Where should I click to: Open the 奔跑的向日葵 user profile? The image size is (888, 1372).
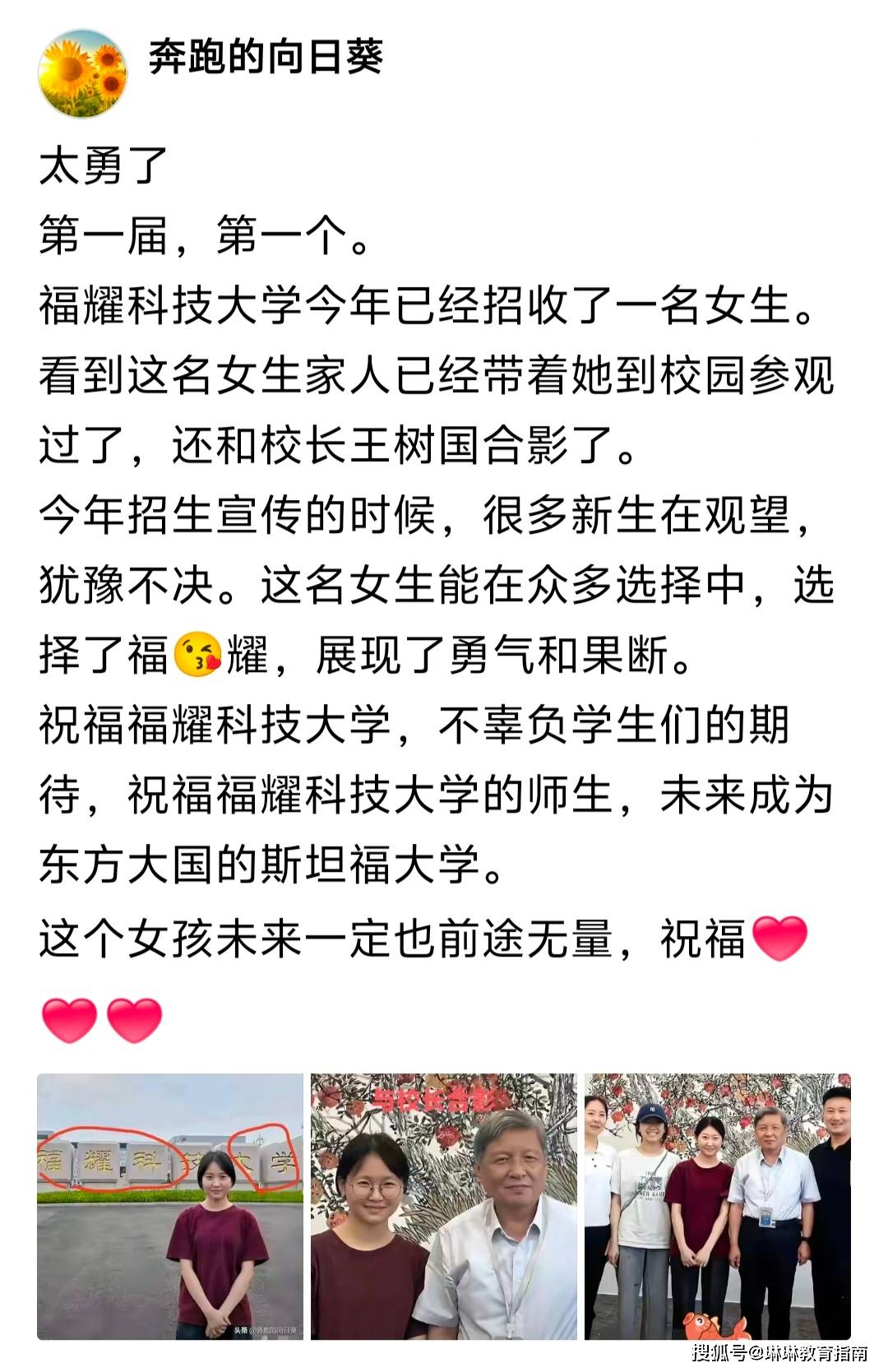click(266, 58)
